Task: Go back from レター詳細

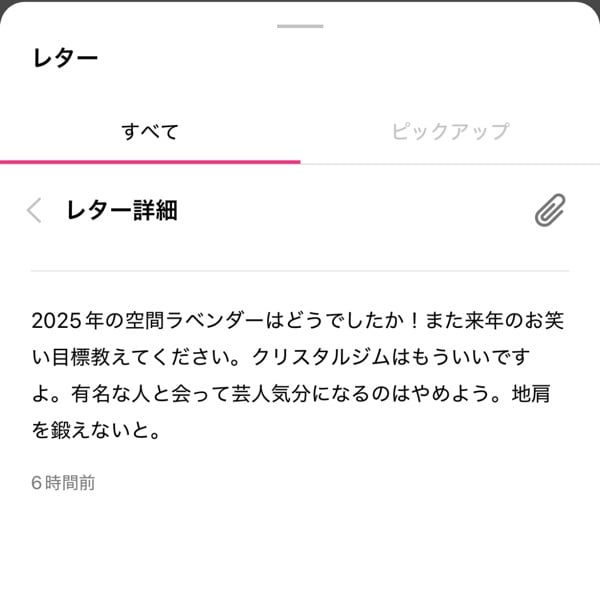Action: pos(35,210)
